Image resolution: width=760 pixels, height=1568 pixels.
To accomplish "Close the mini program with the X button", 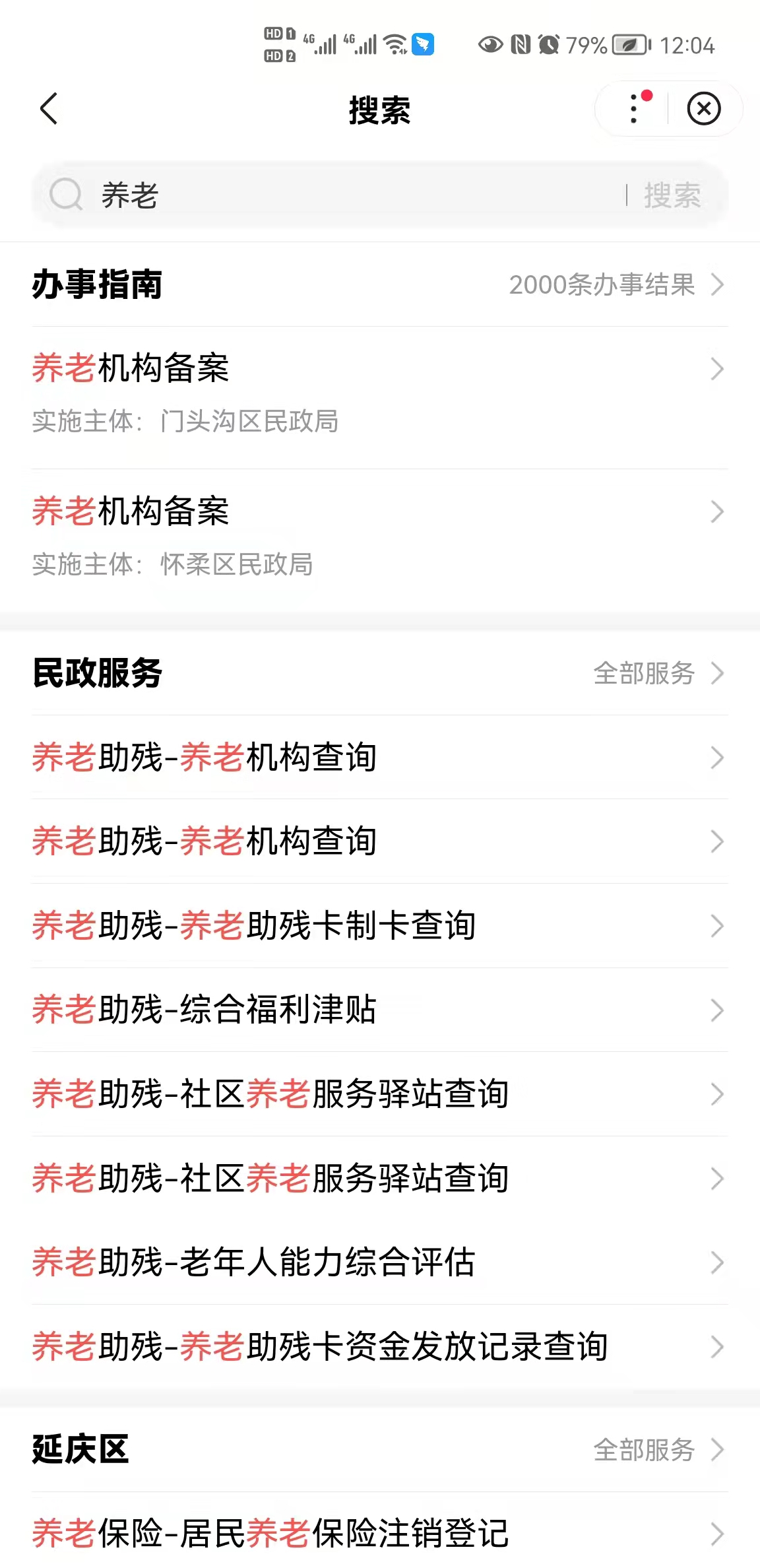I will coord(704,109).
